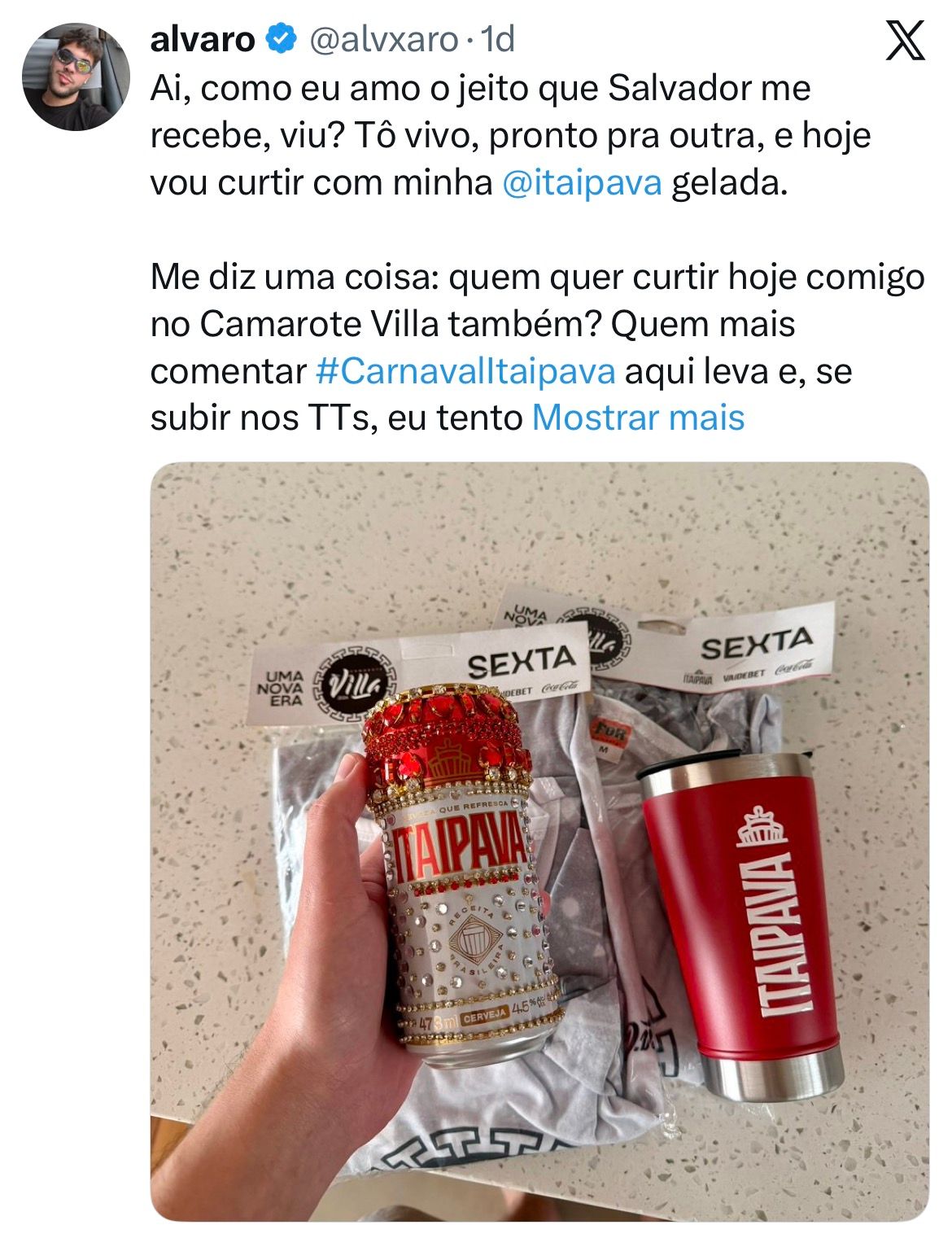Tap the X logo icon

point(905,41)
